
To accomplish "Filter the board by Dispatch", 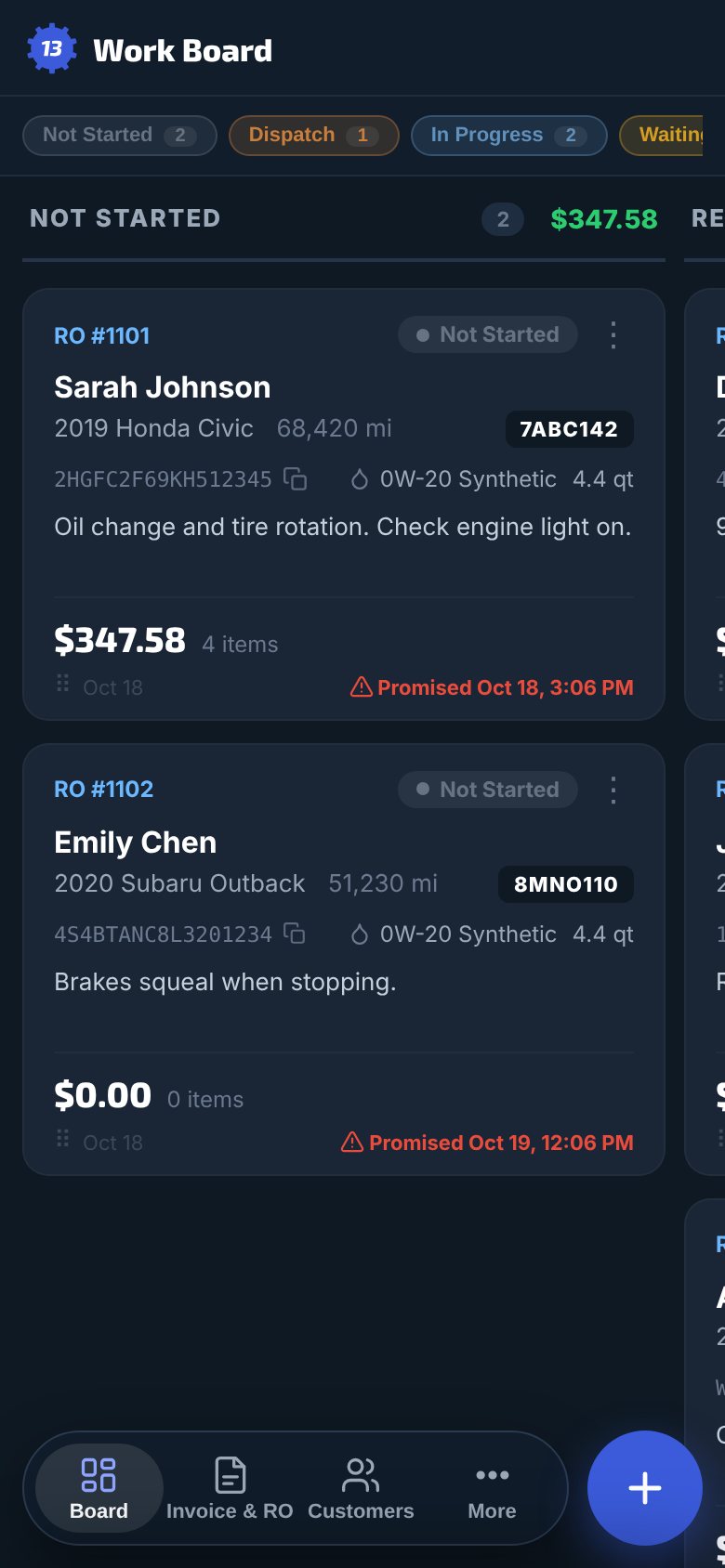I will pyautogui.click(x=314, y=136).
